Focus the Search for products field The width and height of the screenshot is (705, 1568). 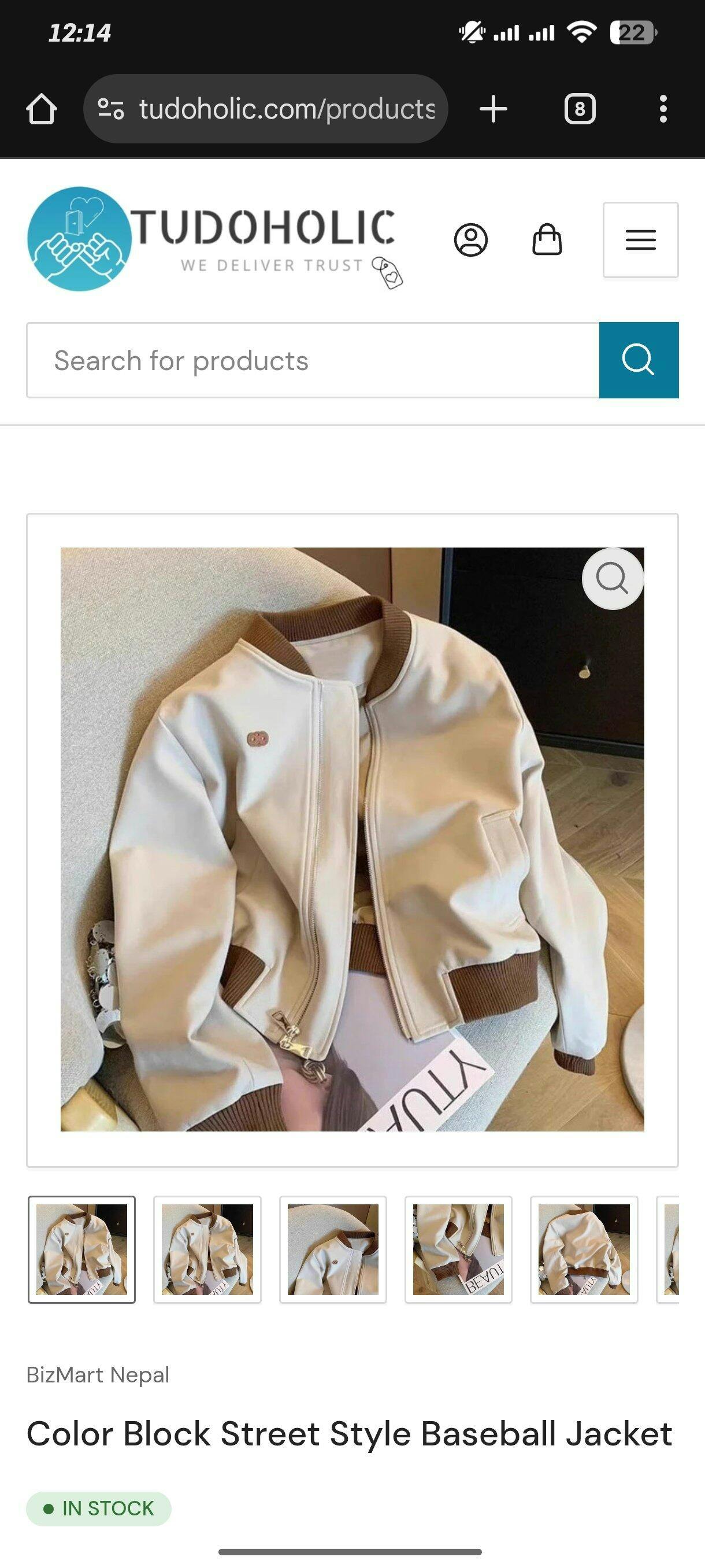313,360
